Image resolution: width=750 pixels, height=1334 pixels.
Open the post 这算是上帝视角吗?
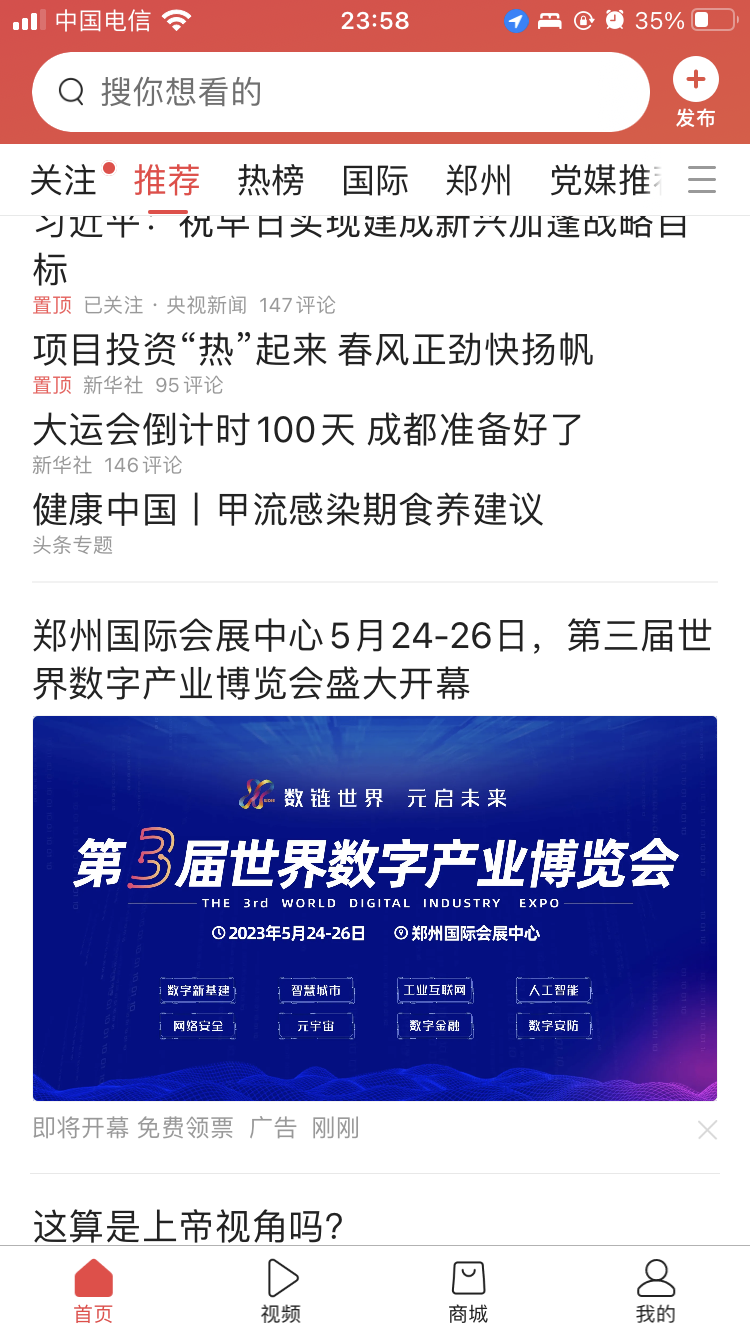click(x=188, y=1225)
